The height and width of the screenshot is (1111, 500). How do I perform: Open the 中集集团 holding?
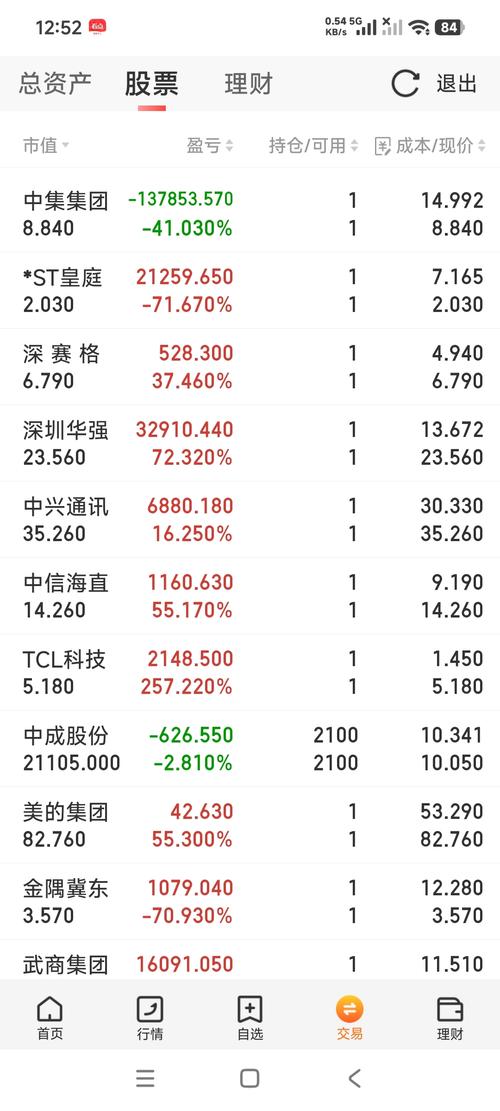coord(250,214)
